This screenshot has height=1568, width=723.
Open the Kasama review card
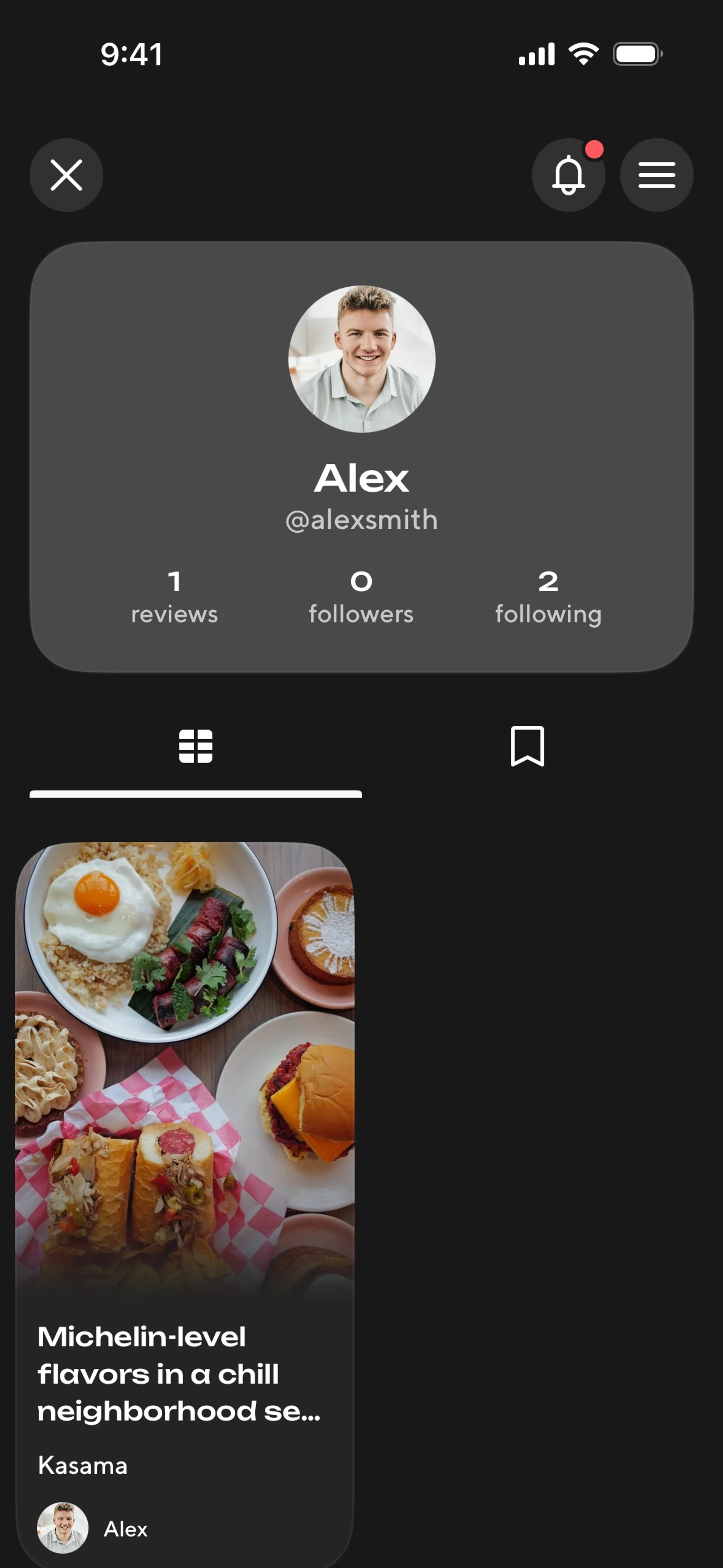tap(185, 1157)
